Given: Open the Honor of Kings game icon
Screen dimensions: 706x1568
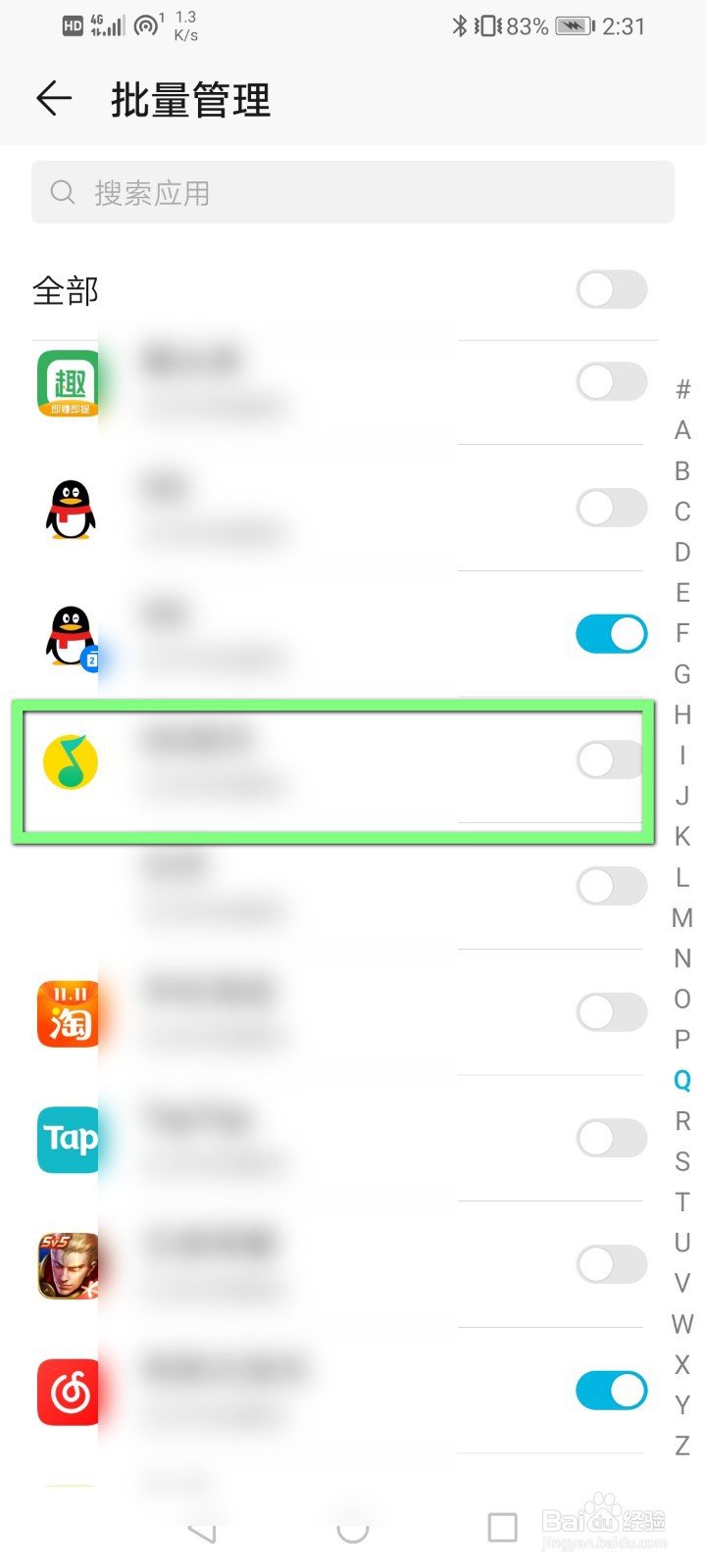Looking at the screenshot, I should click(x=67, y=1265).
